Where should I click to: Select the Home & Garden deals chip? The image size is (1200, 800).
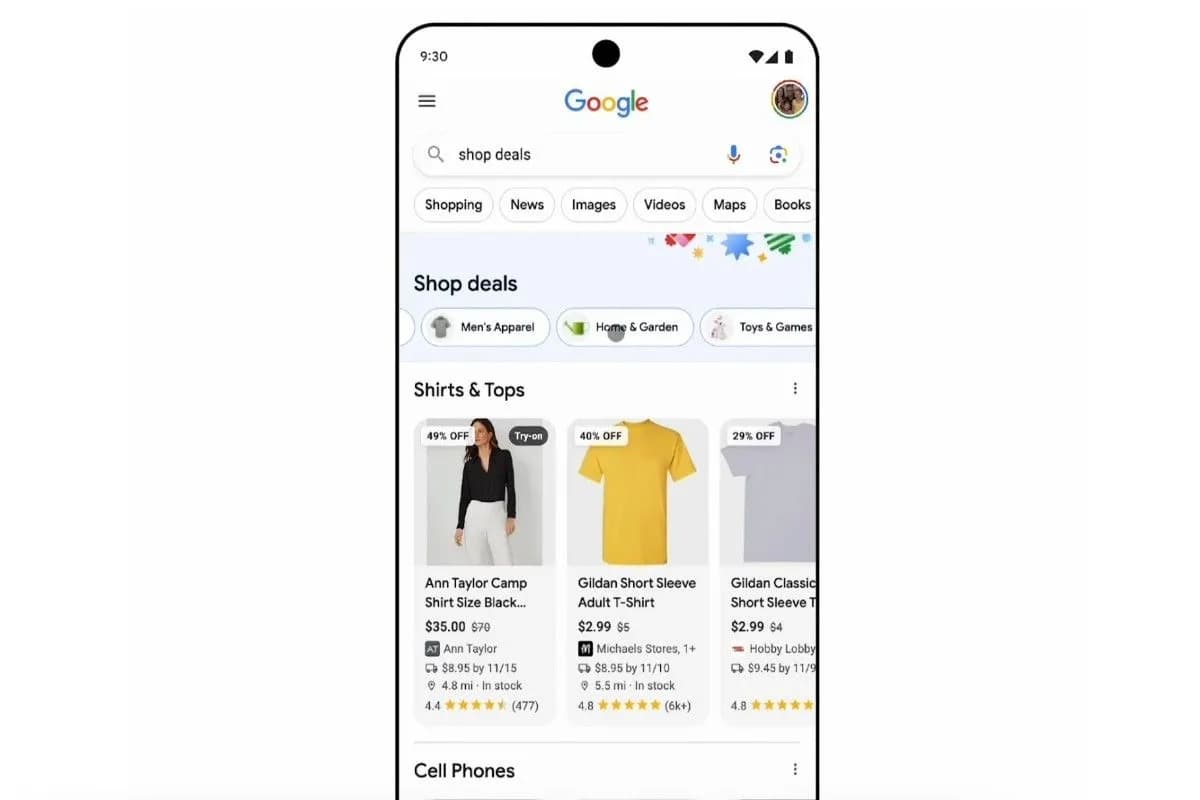625,327
